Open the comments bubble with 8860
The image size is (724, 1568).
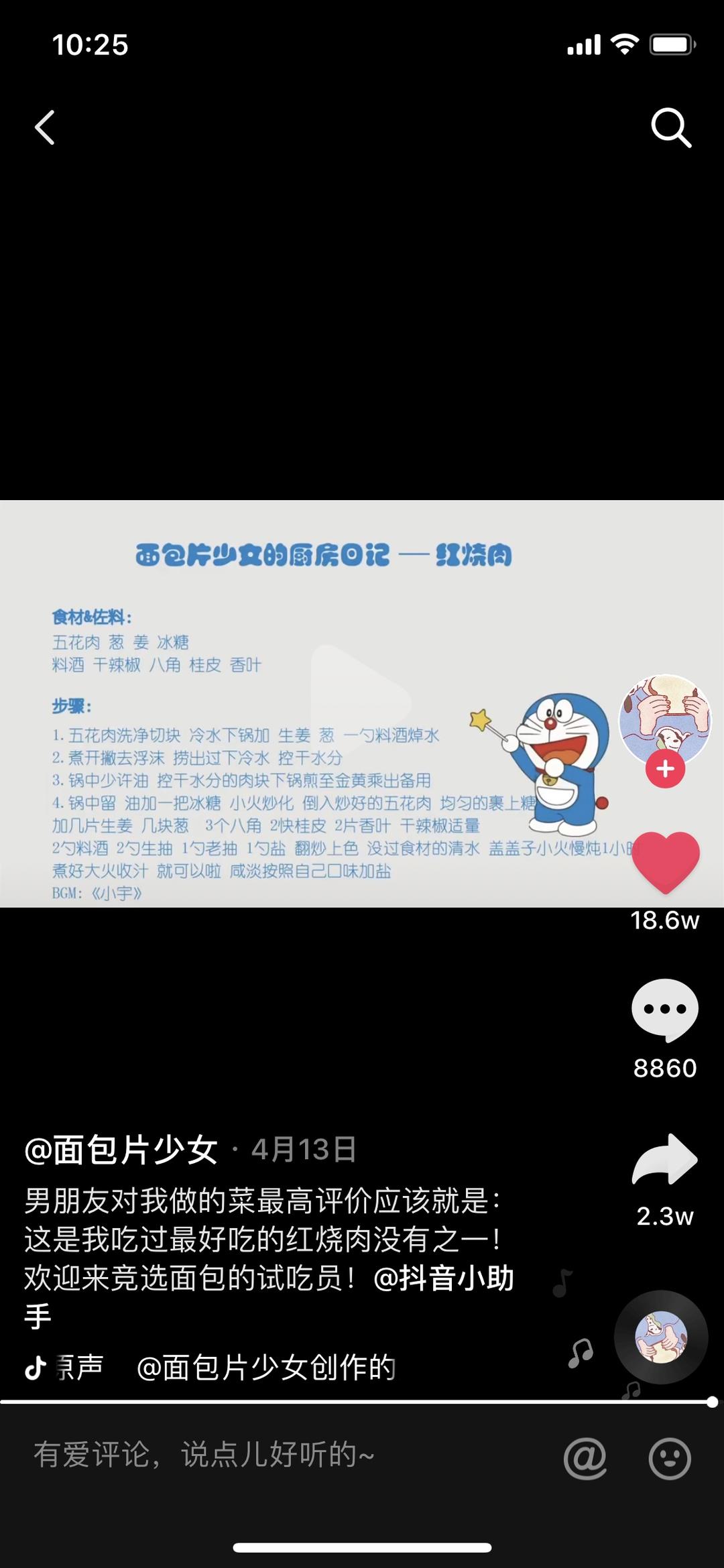(x=664, y=1010)
